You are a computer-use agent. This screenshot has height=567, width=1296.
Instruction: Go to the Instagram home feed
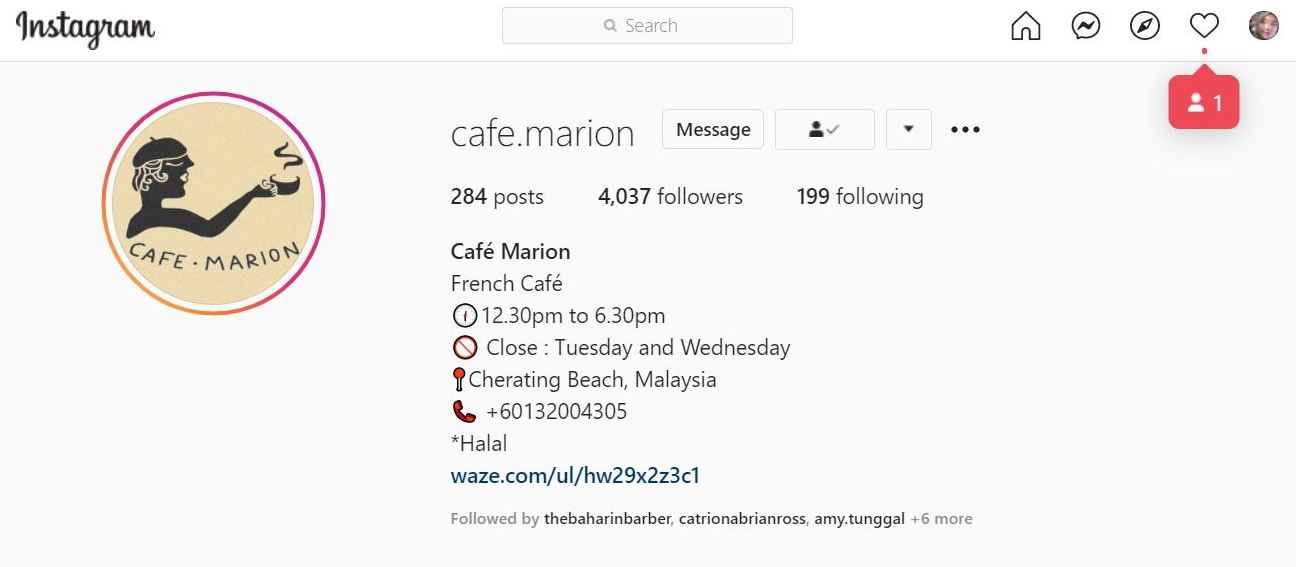pyautogui.click(x=1026, y=26)
